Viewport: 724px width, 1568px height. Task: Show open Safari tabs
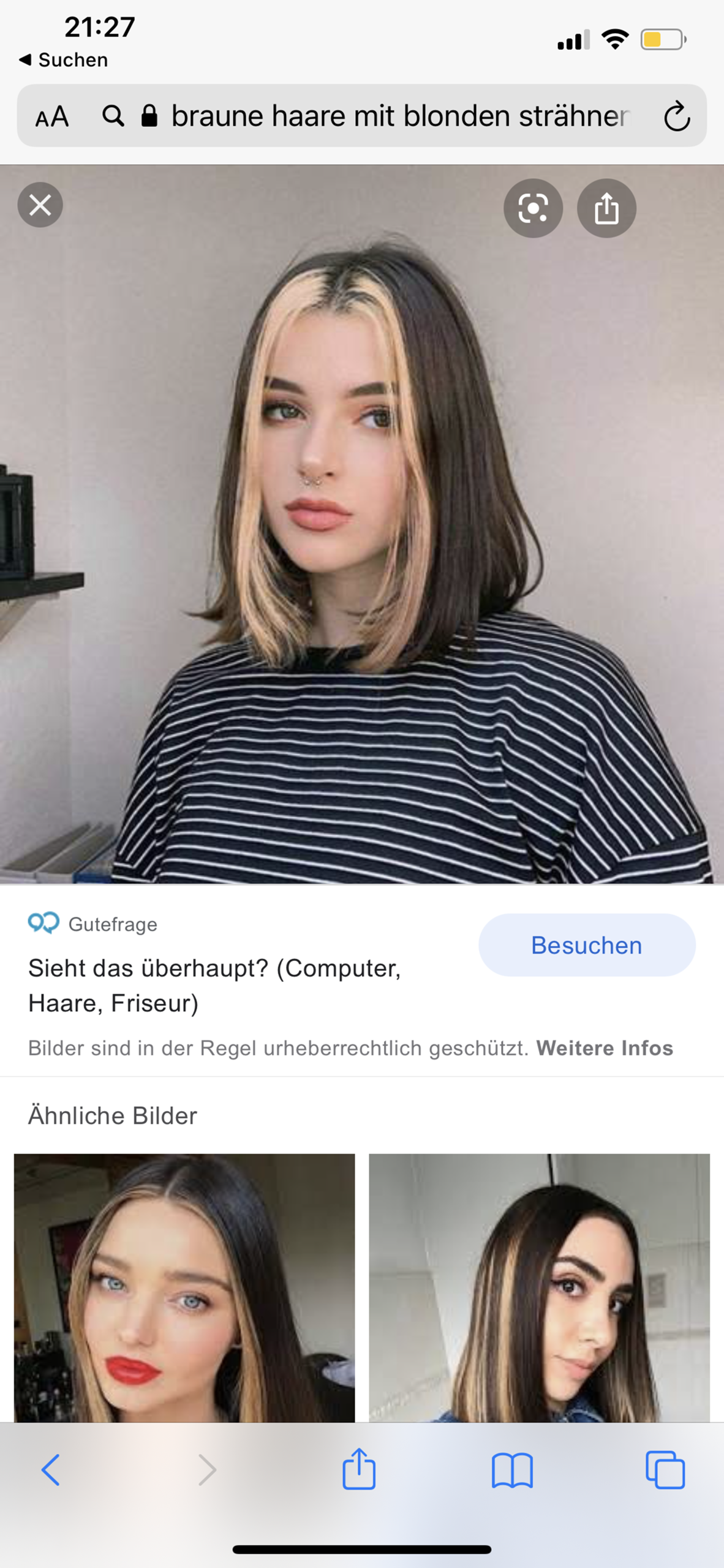click(665, 1469)
